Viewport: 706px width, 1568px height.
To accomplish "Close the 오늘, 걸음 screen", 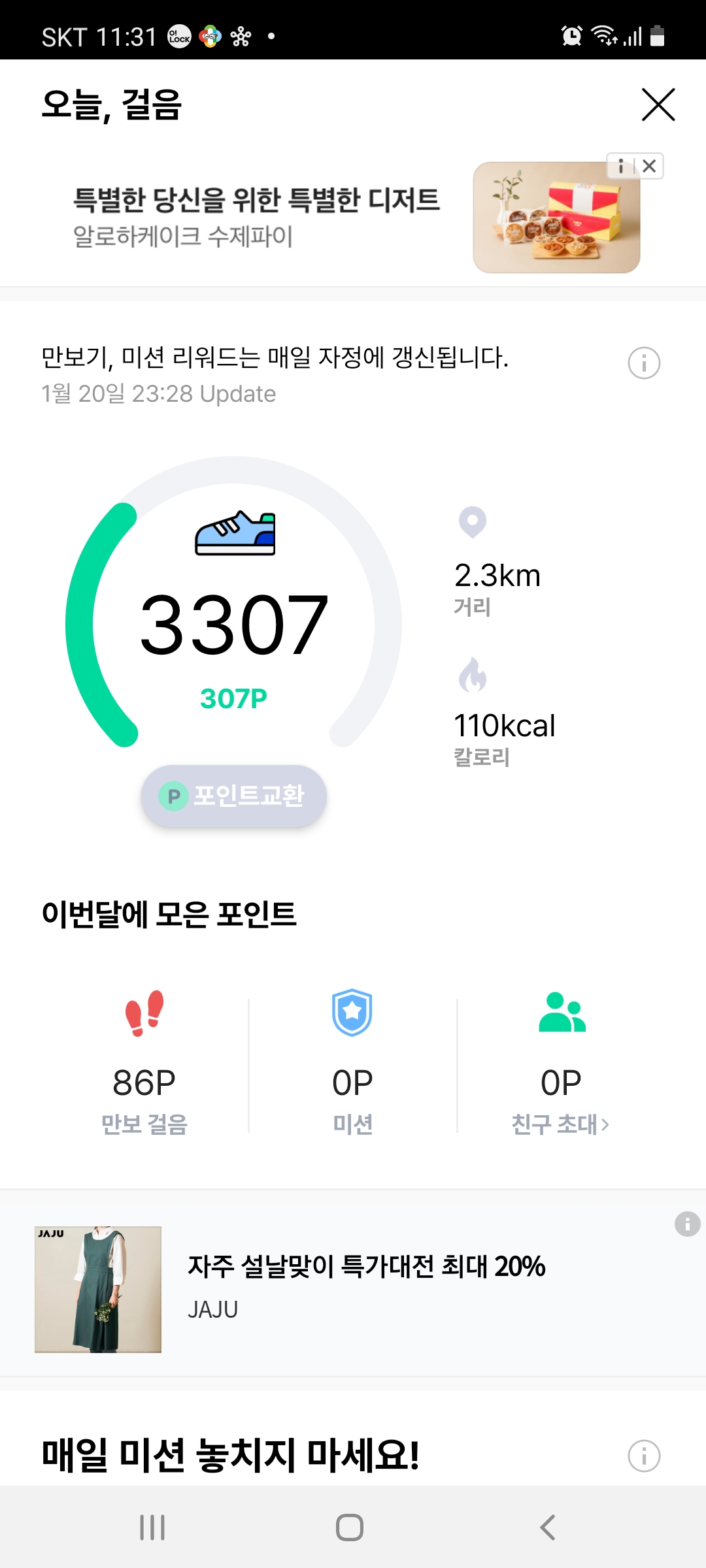I will tap(658, 105).
